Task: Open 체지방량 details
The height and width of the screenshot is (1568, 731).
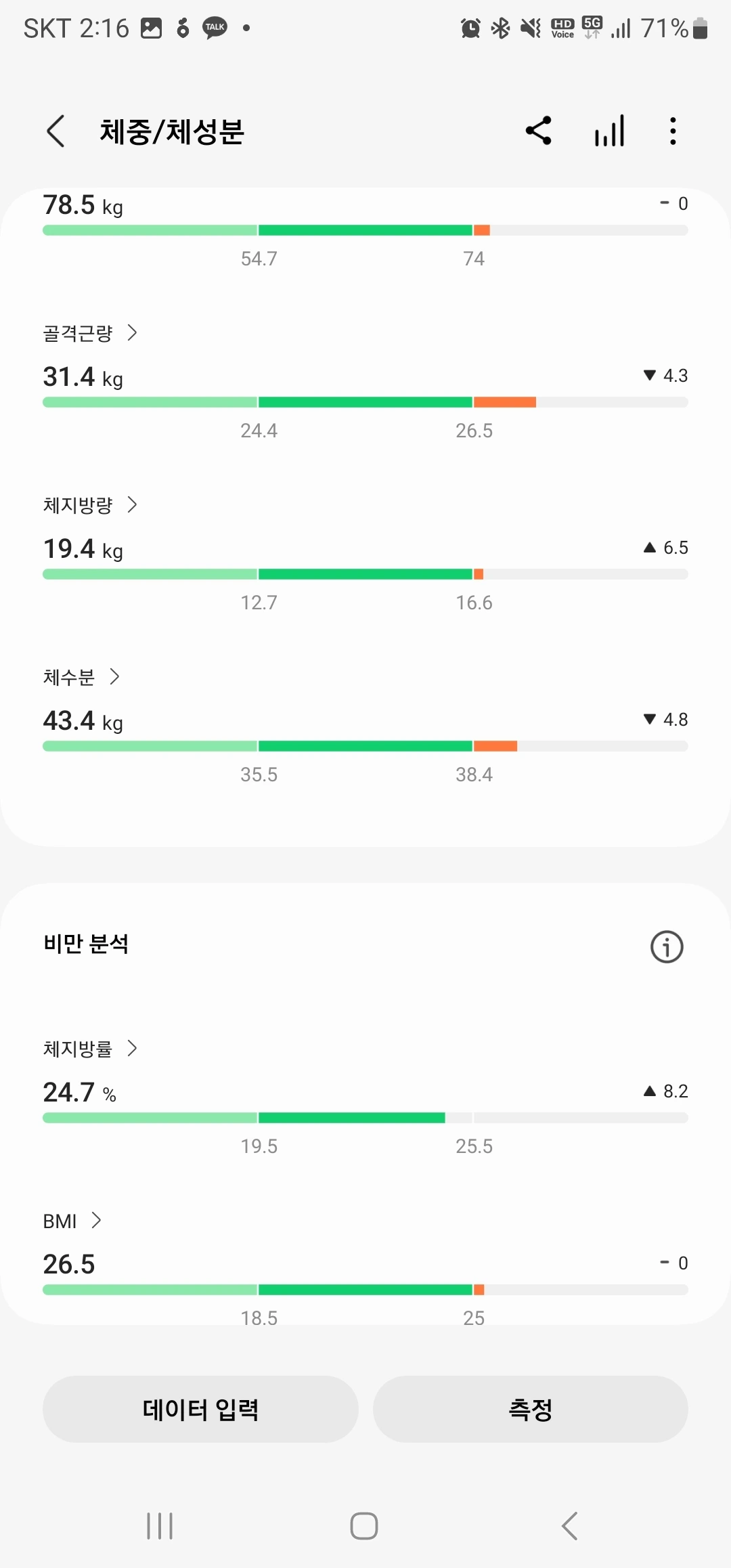Action: (90, 505)
